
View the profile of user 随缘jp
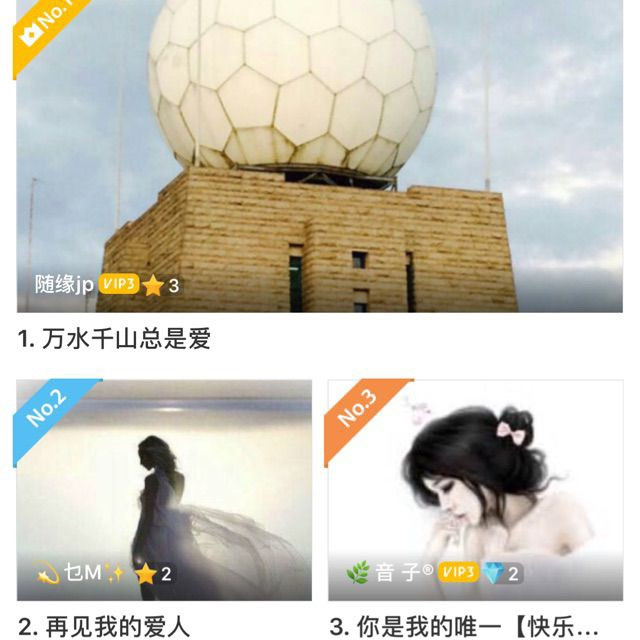(64, 285)
